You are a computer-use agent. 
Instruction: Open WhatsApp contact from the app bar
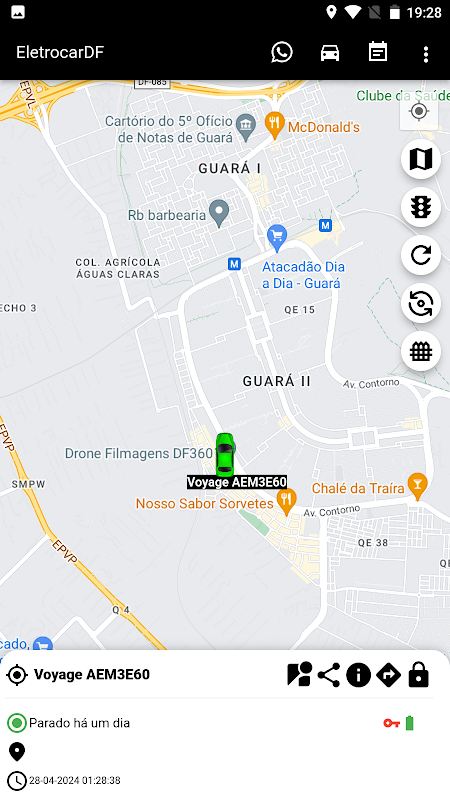tap(282, 53)
